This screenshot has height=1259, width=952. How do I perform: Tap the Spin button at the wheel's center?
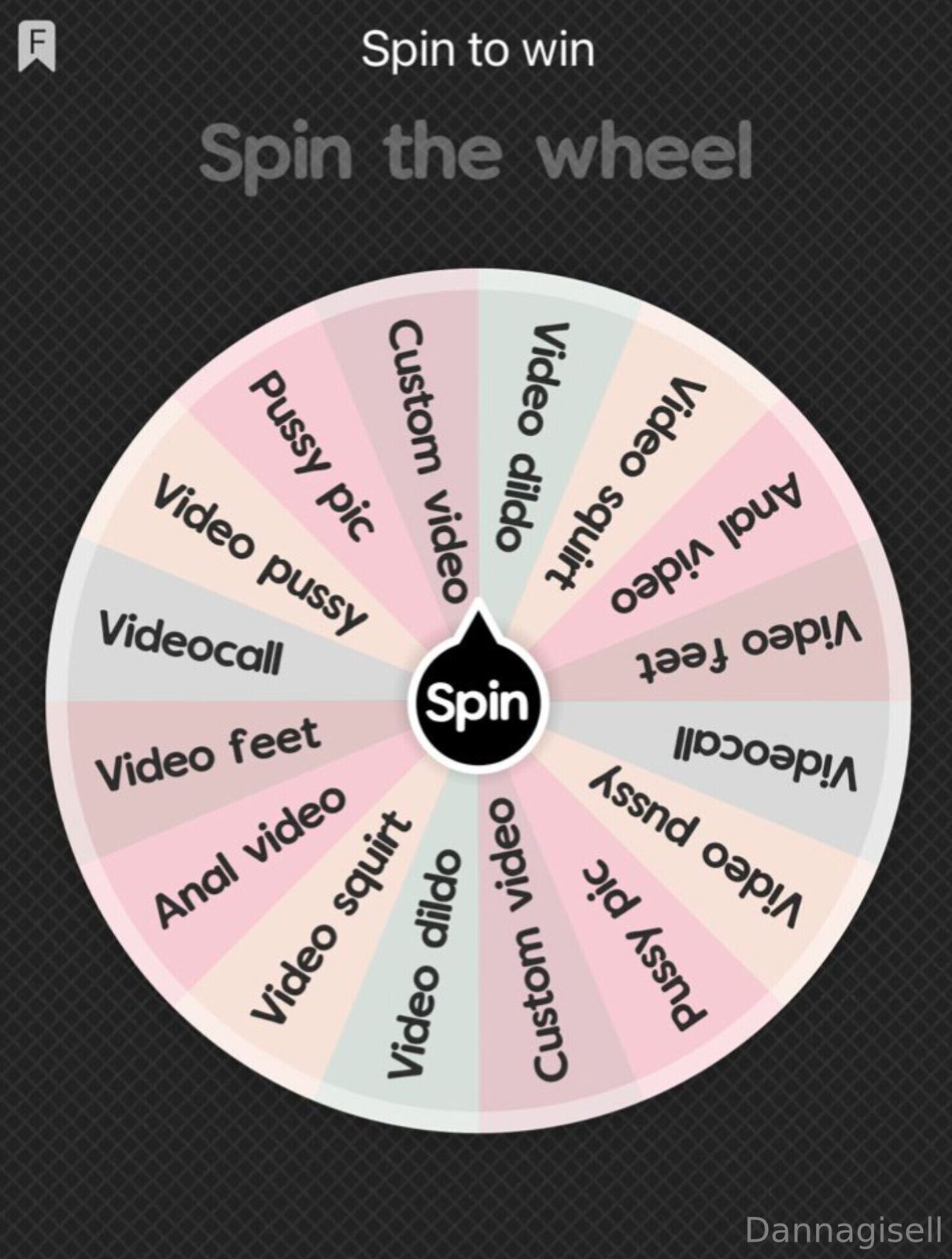tap(477, 702)
